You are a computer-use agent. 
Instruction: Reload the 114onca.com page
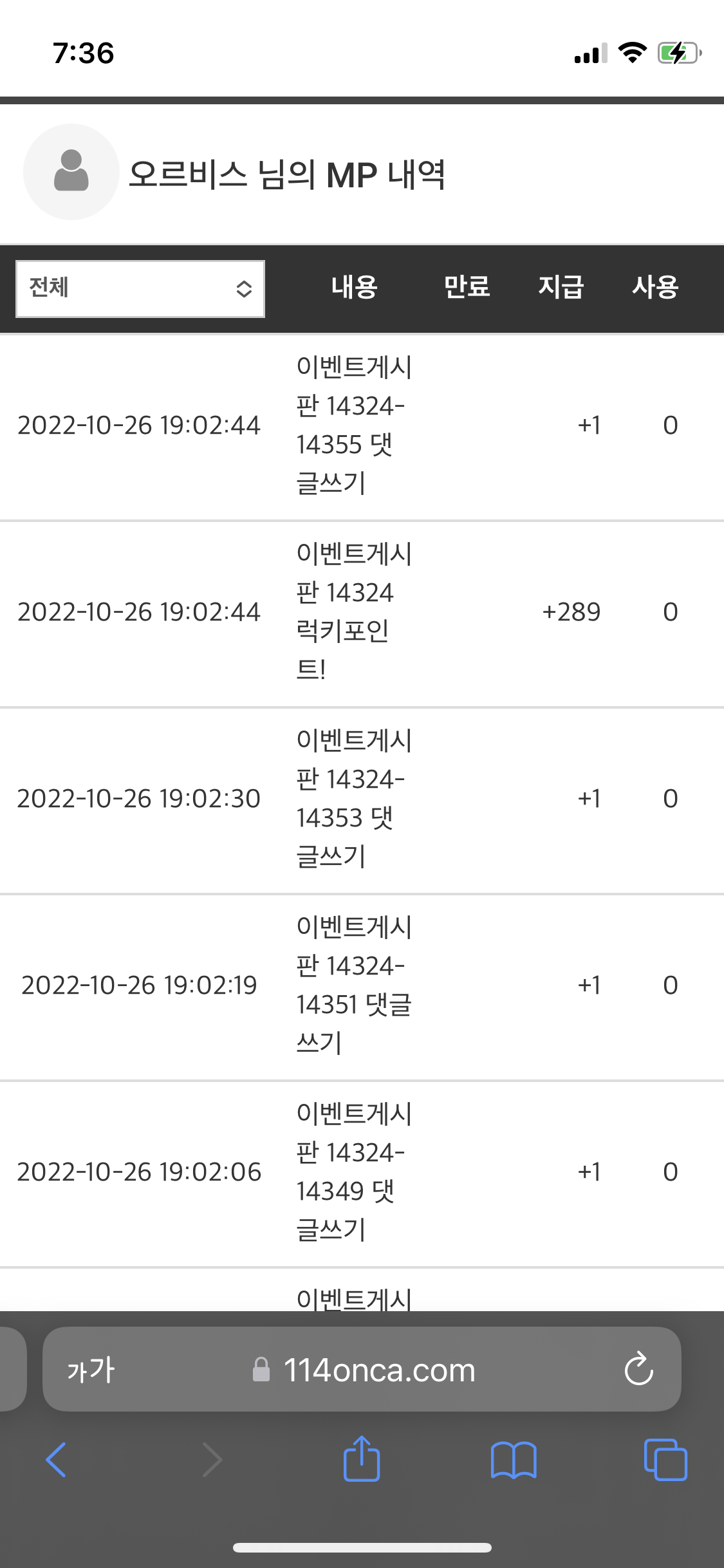point(638,1369)
